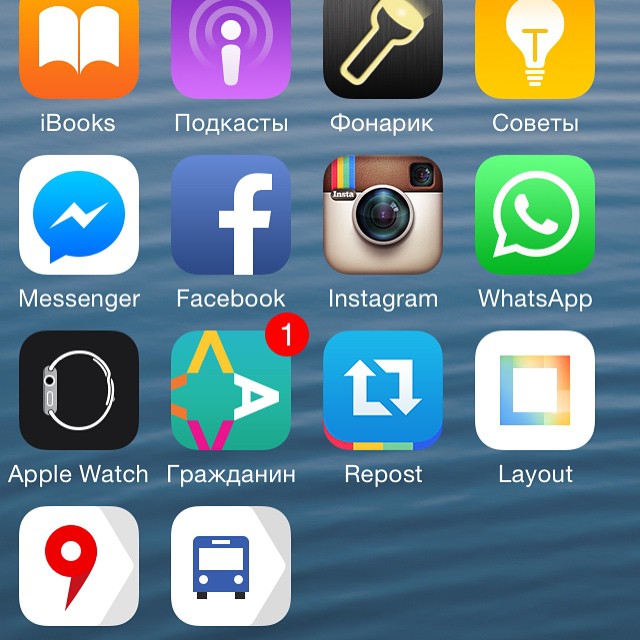This screenshot has height=640, width=640.
Task: Open the Facebook app
Action: [231, 215]
